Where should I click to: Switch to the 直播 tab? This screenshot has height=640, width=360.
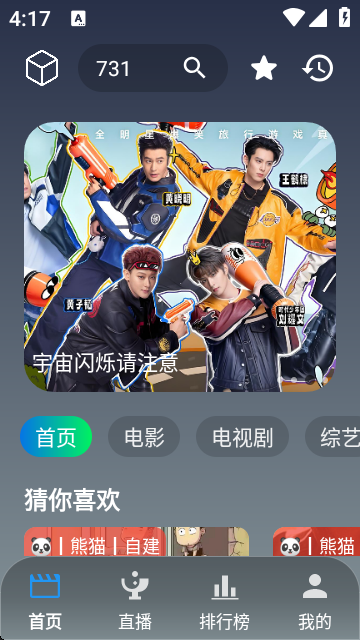(135, 601)
